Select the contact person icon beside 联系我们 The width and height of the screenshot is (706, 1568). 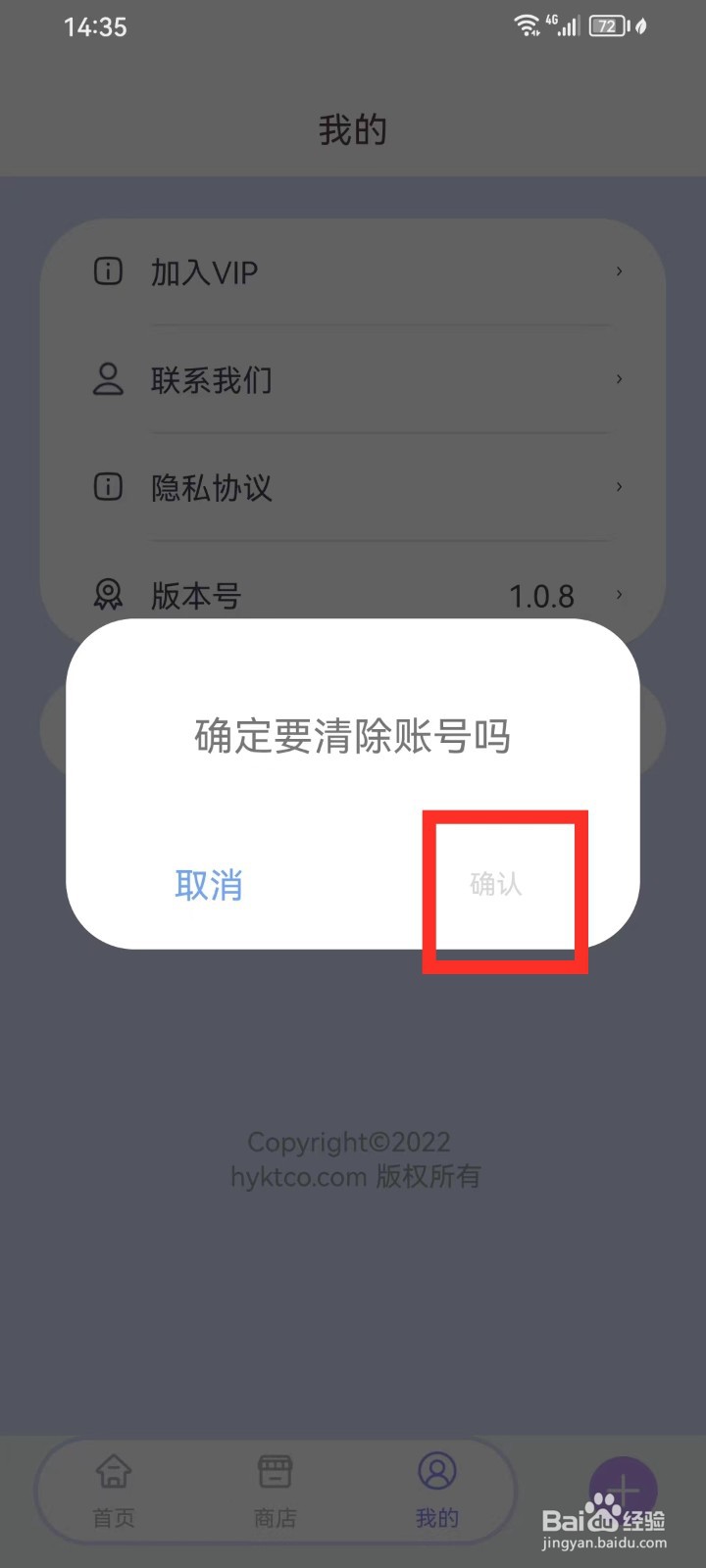pos(108,379)
